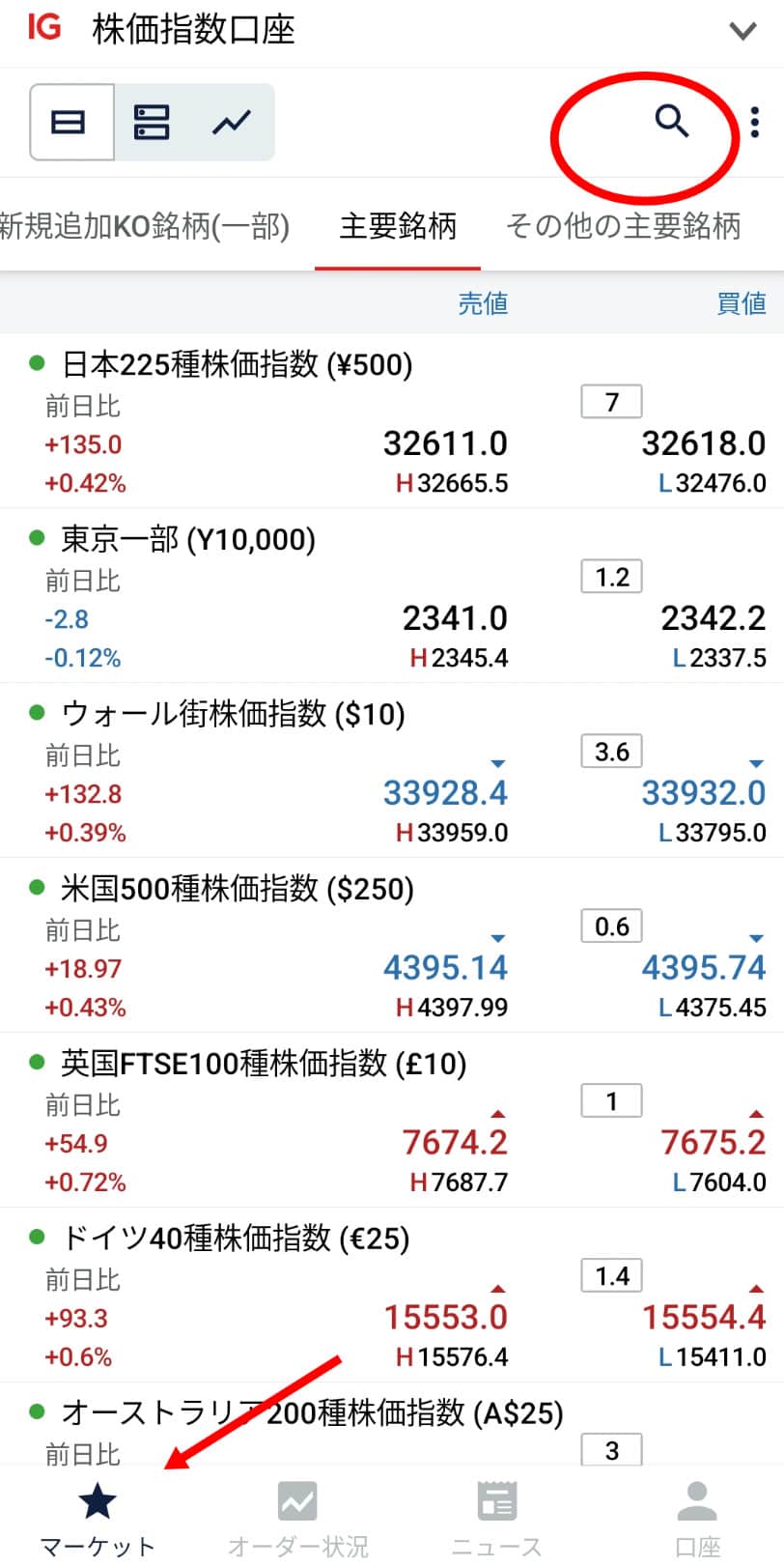Select the single-row list view icon
The width and height of the screenshot is (784, 1567).
[x=70, y=122]
